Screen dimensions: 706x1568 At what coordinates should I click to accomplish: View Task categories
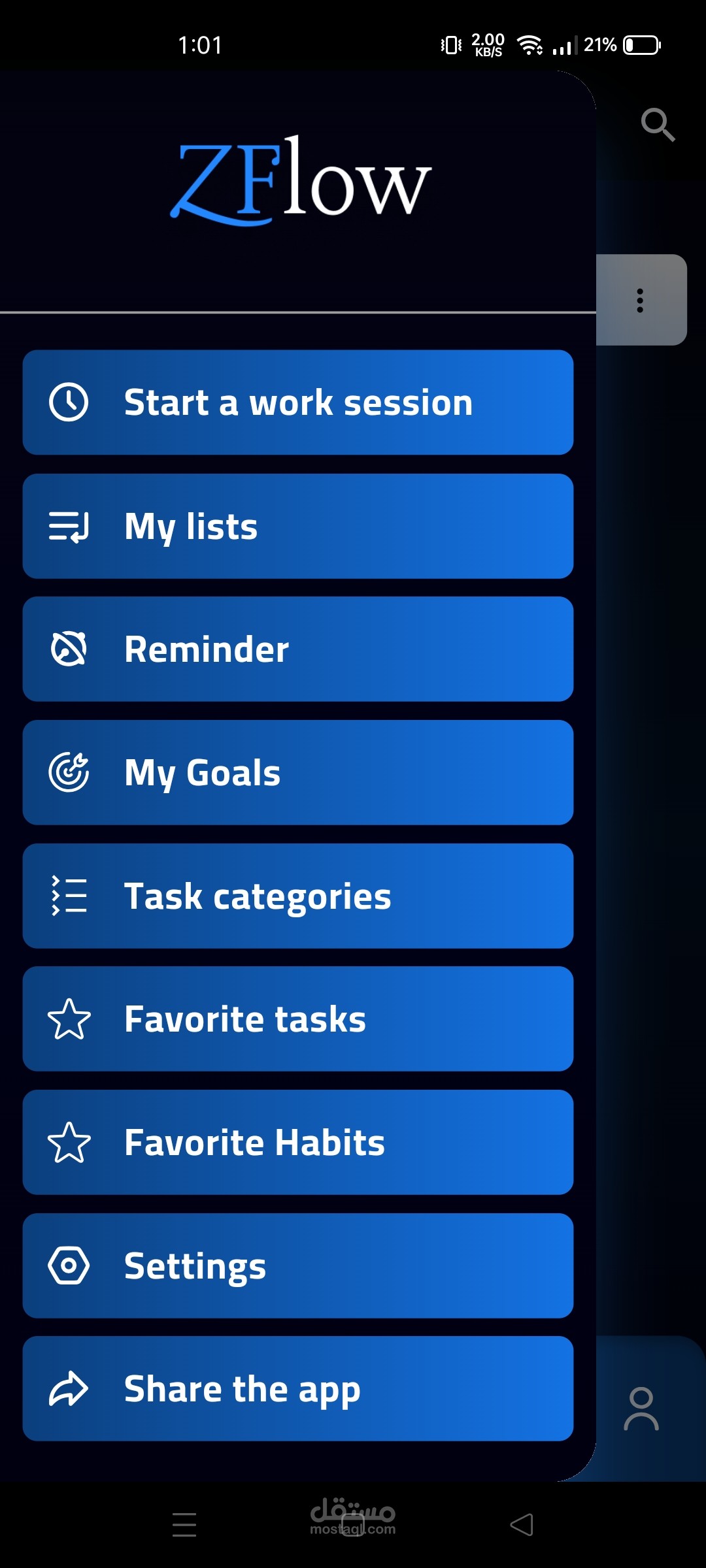(x=298, y=896)
